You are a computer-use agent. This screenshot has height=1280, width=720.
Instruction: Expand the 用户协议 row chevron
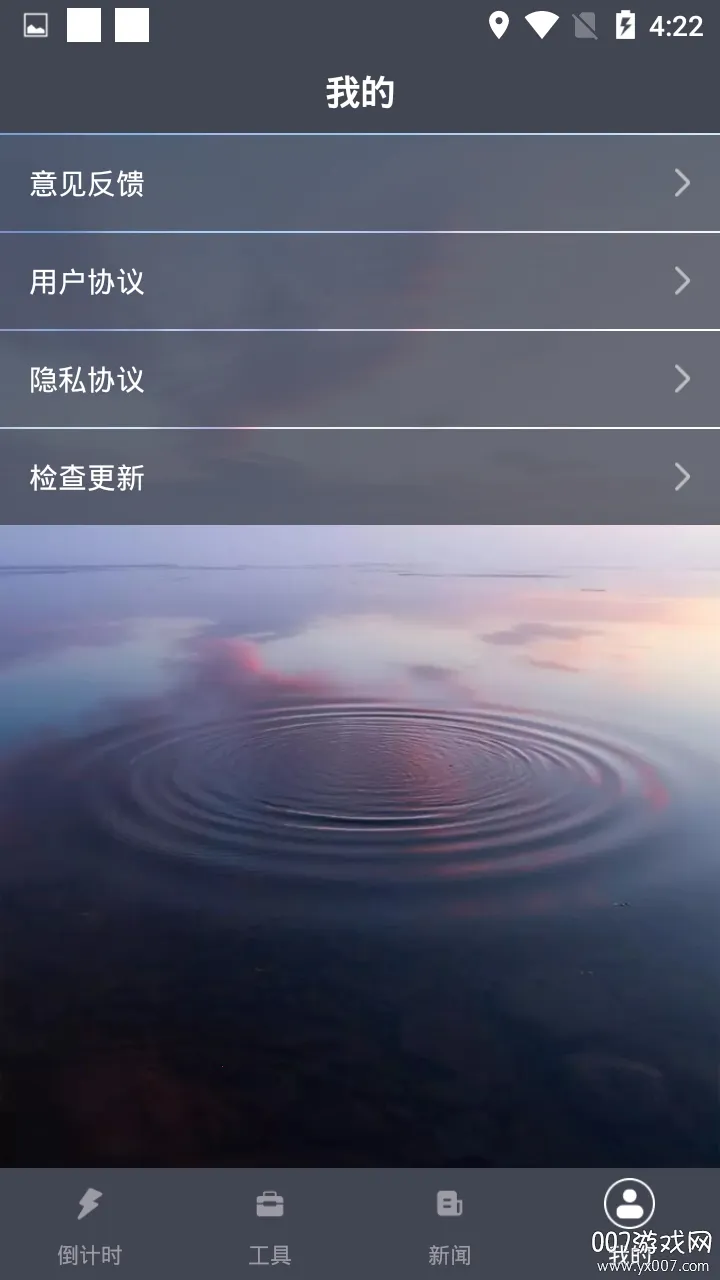pyautogui.click(x=683, y=281)
